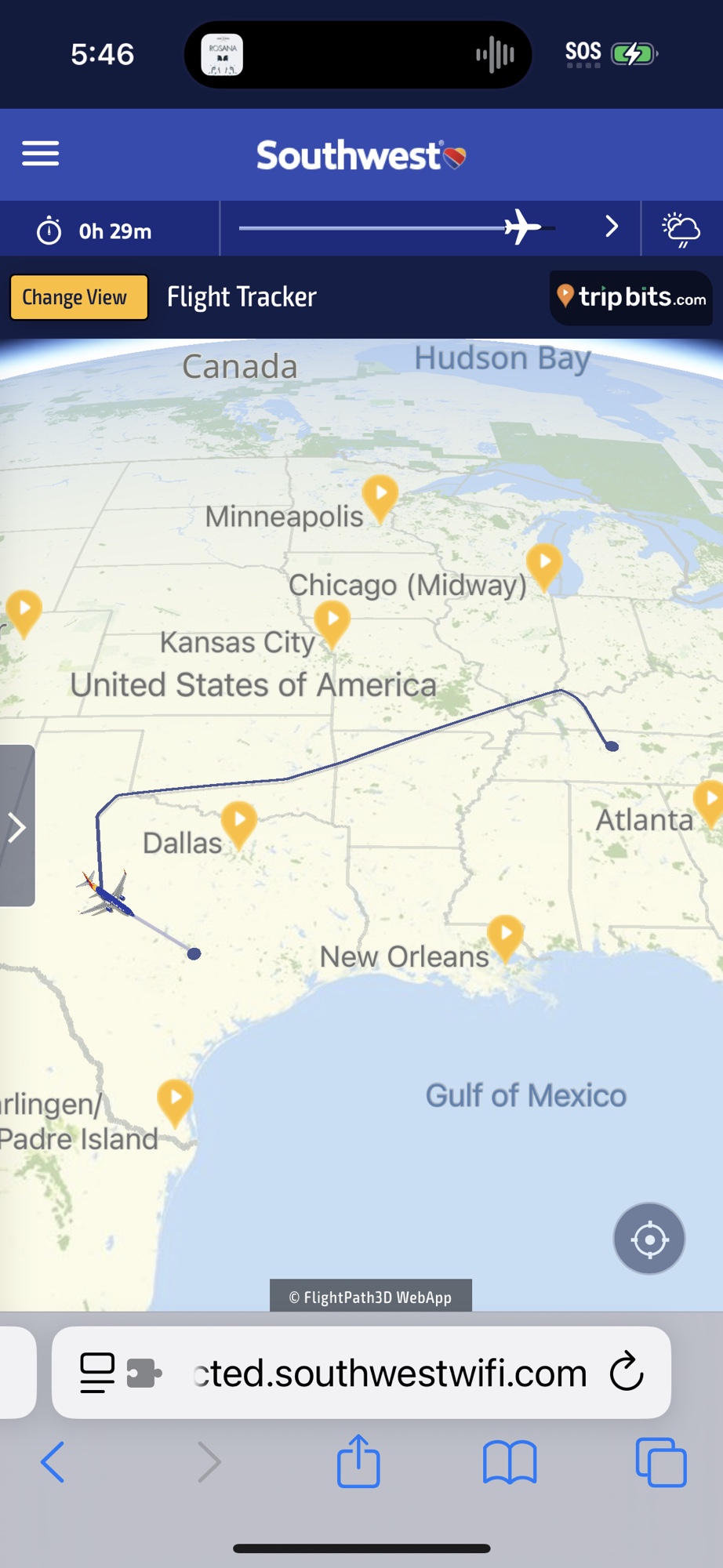723x1568 pixels.
Task: Open the hamburger menu
Action: tap(40, 154)
